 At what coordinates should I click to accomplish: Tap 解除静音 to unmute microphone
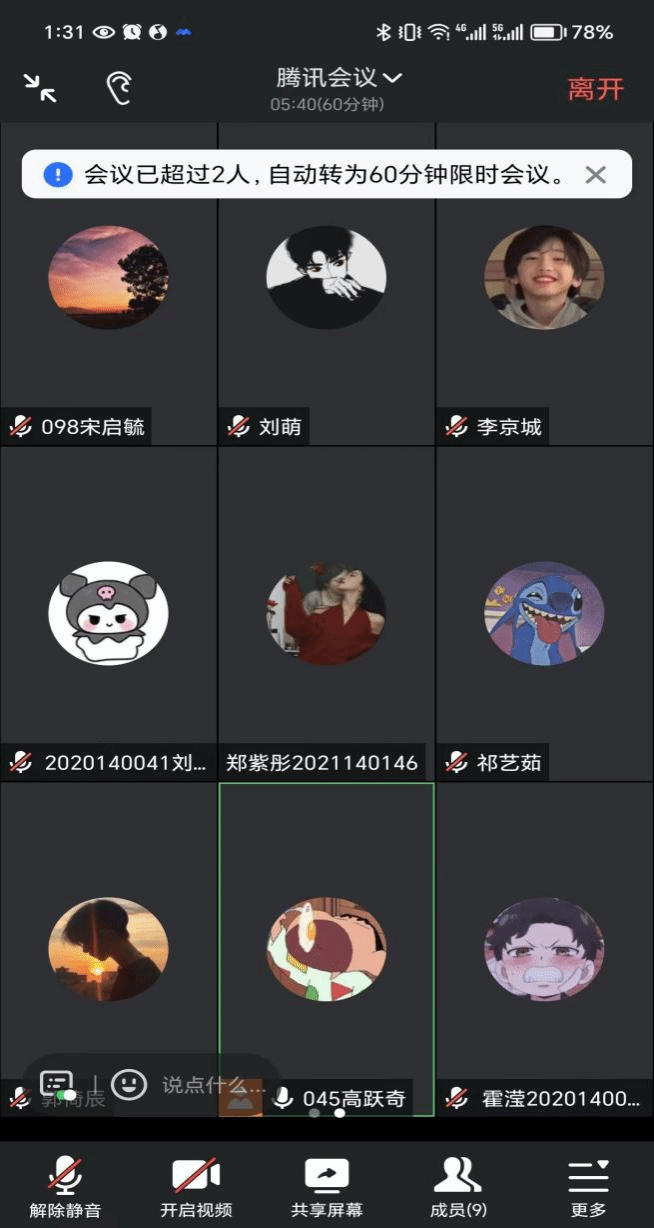pos(66,1186)
